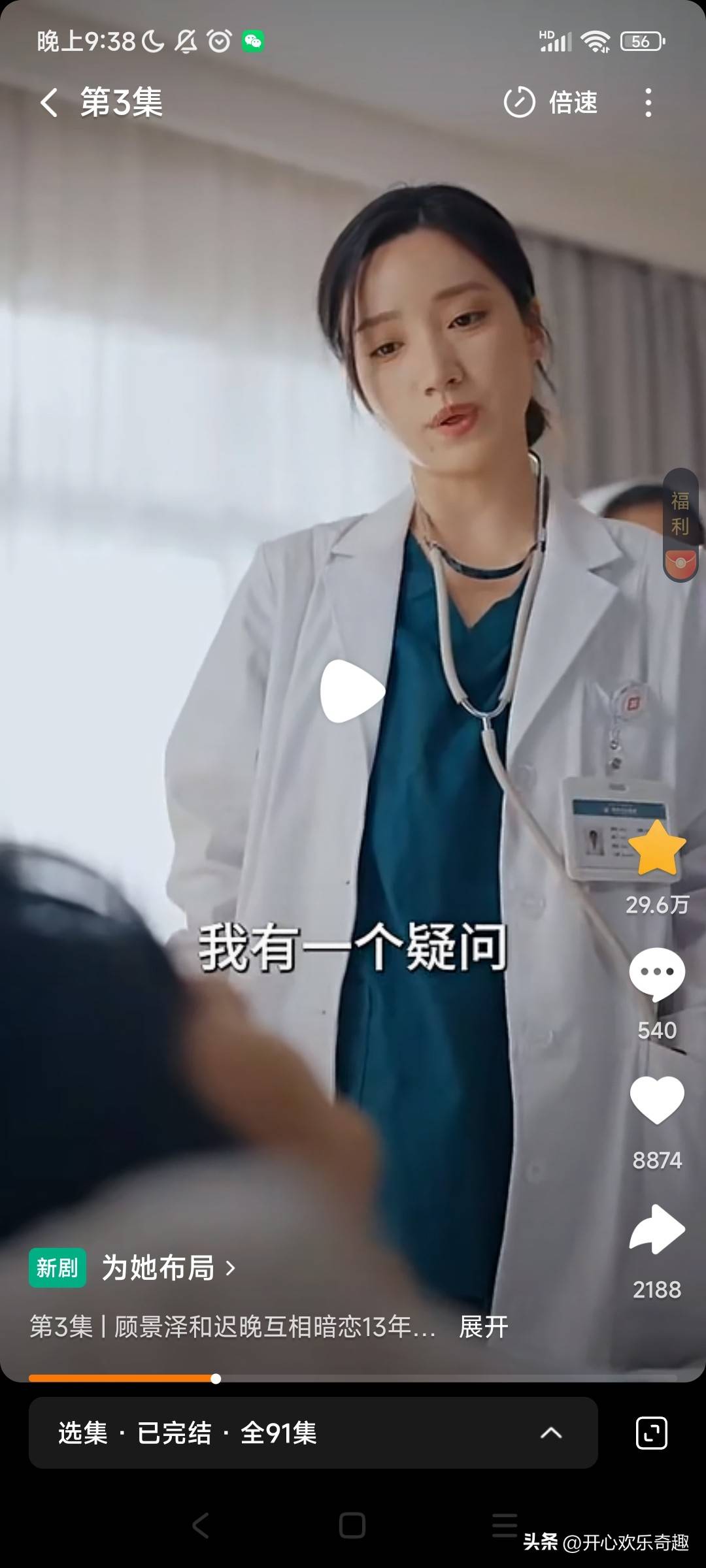Share this episode via the arrow
Screen dimensions: 706x1568
click(656, 1230)
